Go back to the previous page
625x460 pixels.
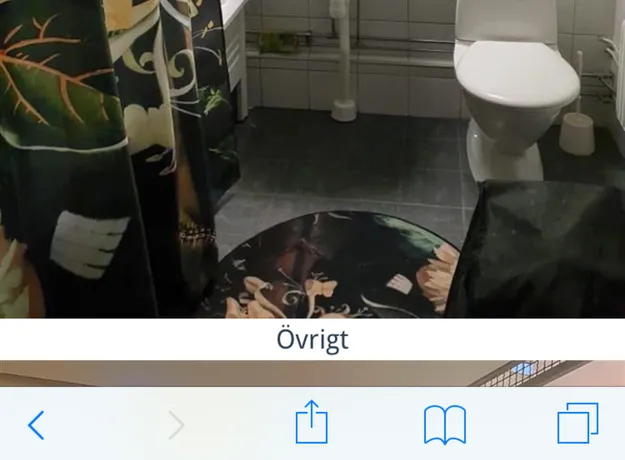[x=36, y=425]
